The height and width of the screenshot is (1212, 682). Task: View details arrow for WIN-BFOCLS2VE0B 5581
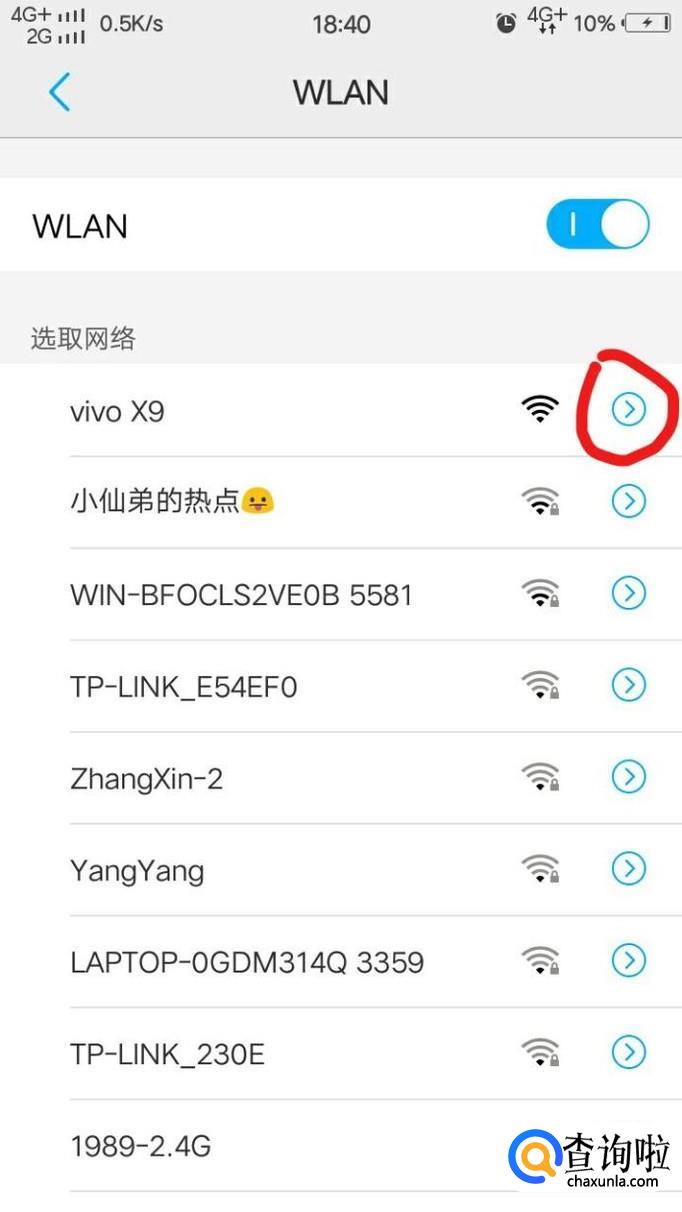tap(628, 594)
